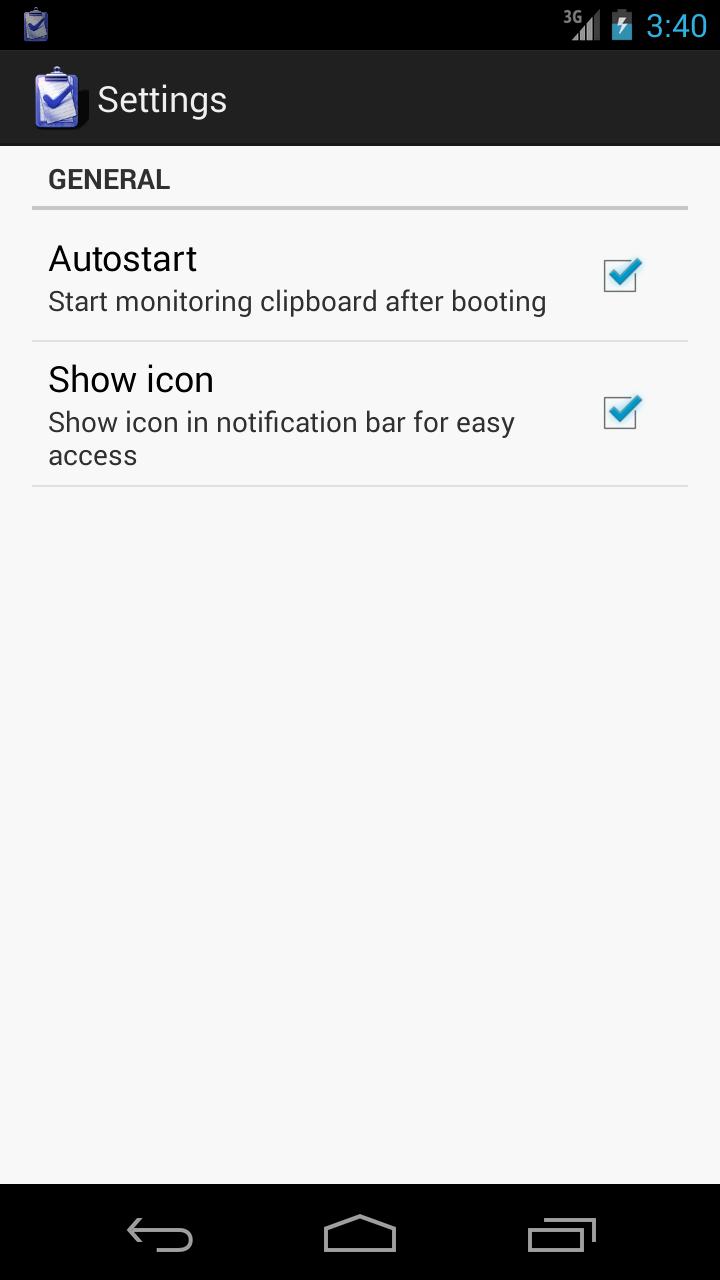Click empty area below settings list
This screenshot has width=720, height=1280.
[360, 800]
